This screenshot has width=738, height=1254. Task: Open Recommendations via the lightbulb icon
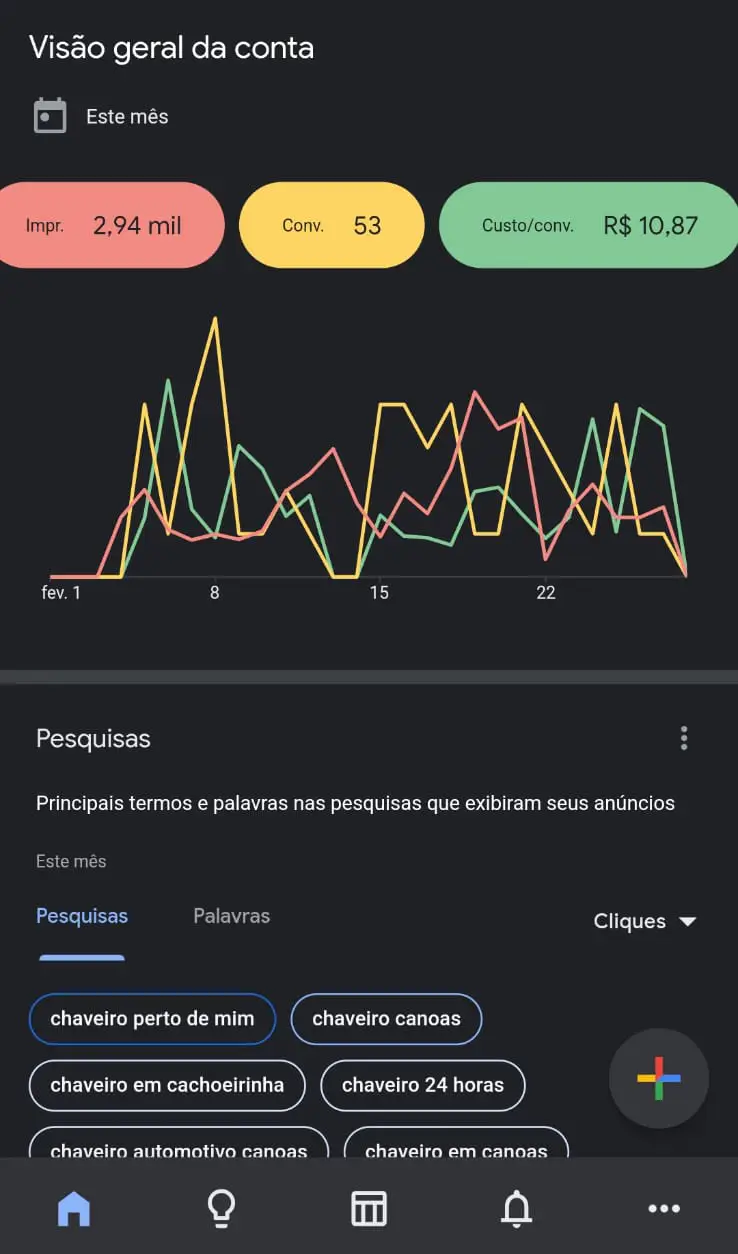point(221,1207)
